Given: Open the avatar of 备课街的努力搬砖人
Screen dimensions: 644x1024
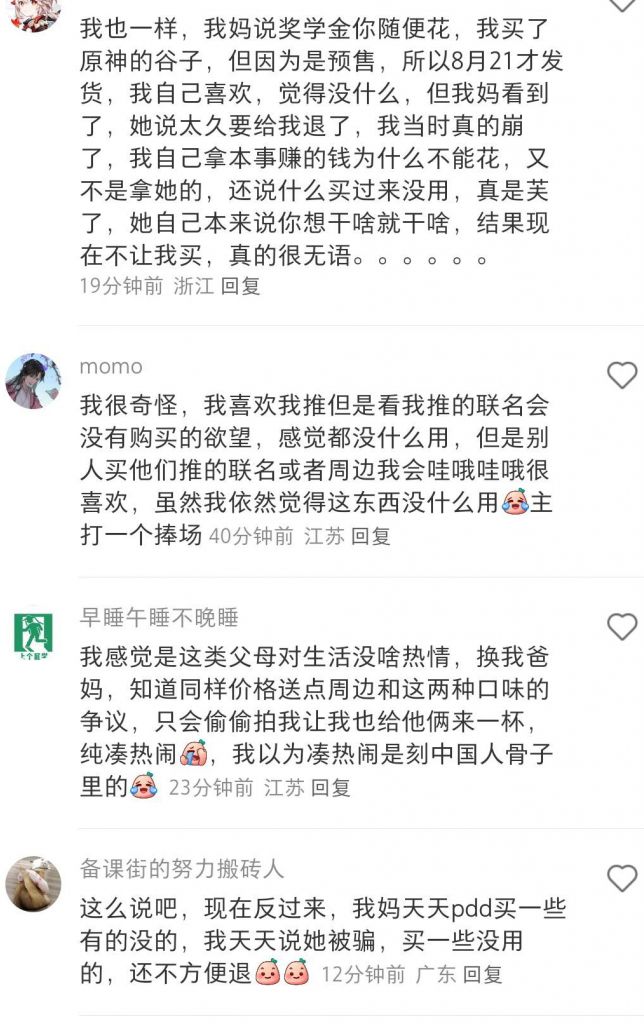Looking at the screenshot, I should click(x=33, y=883).
